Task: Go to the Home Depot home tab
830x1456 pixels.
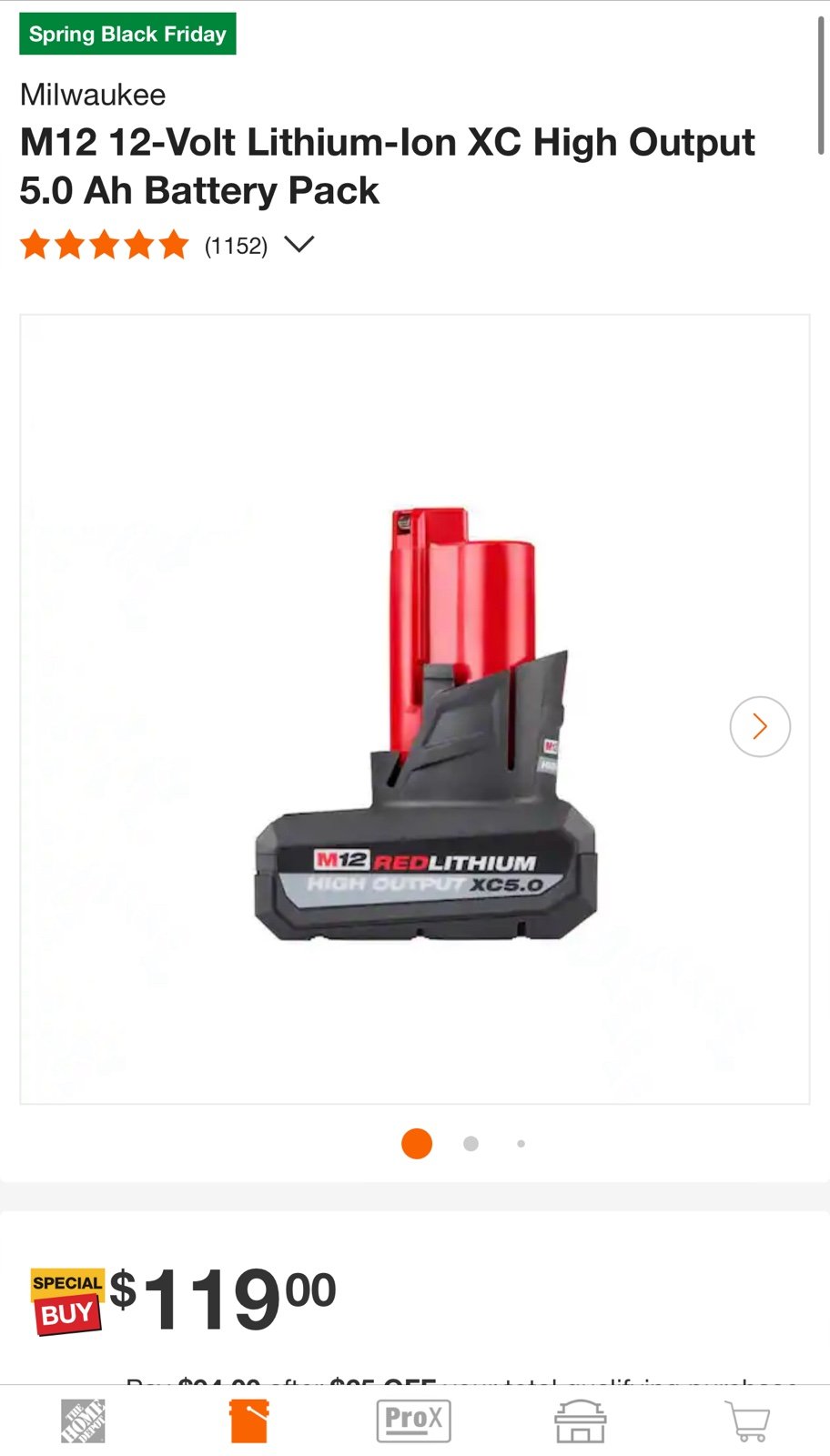Action: coord(83,1421)
